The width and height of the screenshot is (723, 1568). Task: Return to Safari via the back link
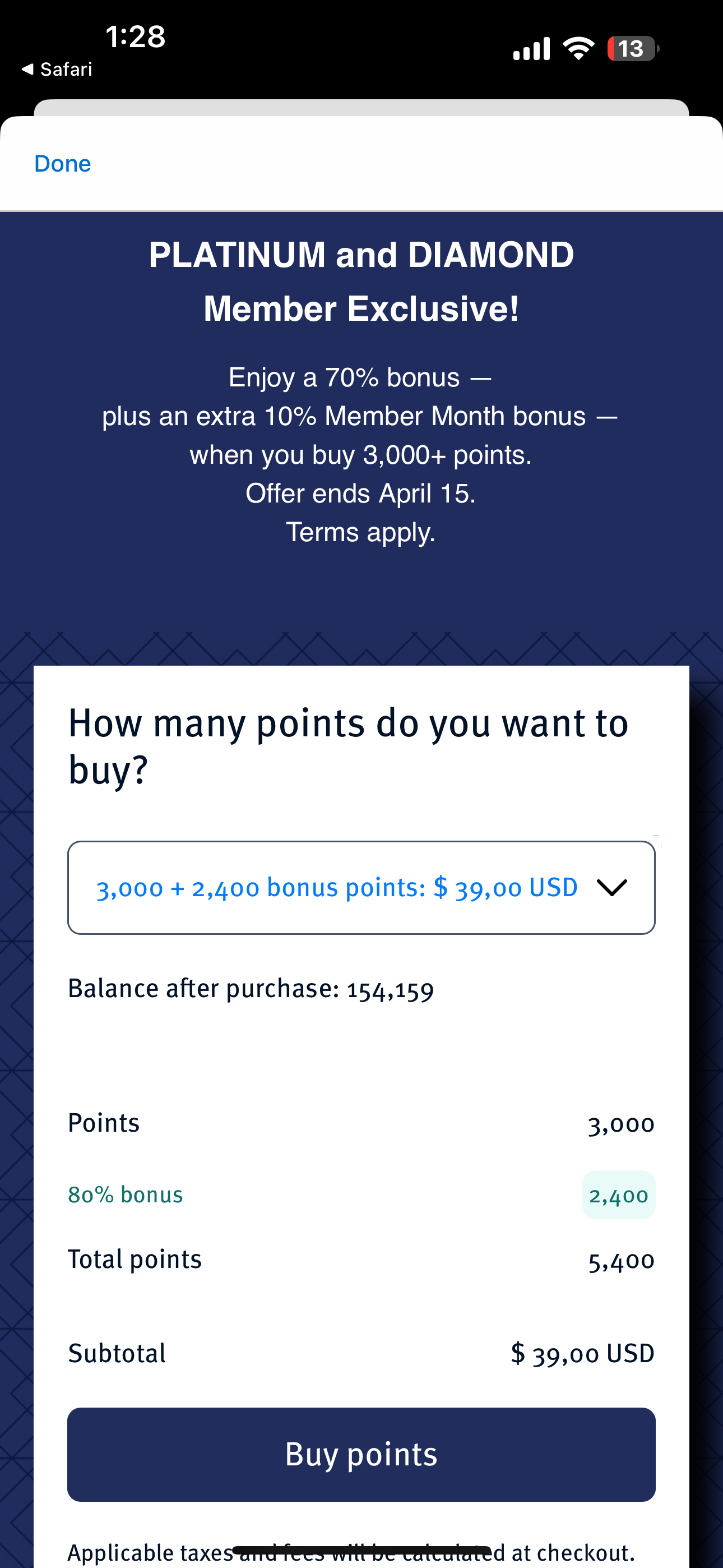pos(57,70)
